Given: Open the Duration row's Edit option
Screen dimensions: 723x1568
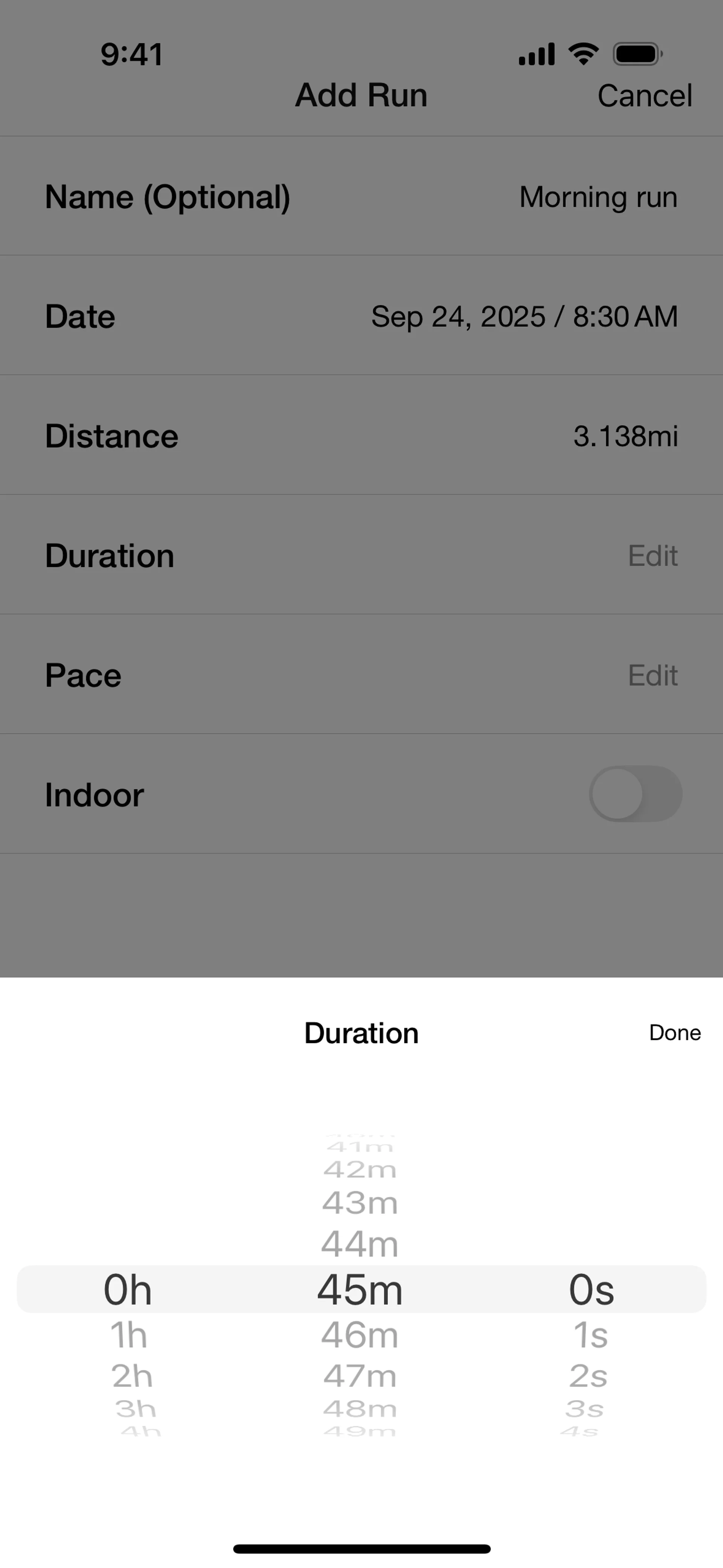Looking at the screenshot, I should click(653, 556).
